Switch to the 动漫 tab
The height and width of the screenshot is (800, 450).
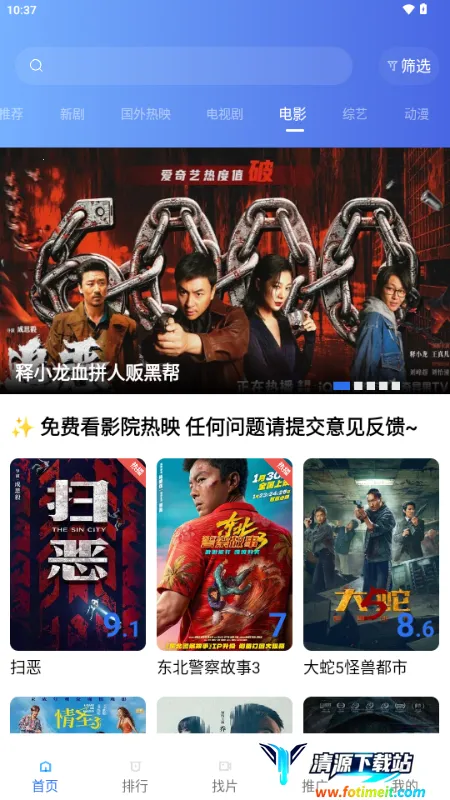416,114
